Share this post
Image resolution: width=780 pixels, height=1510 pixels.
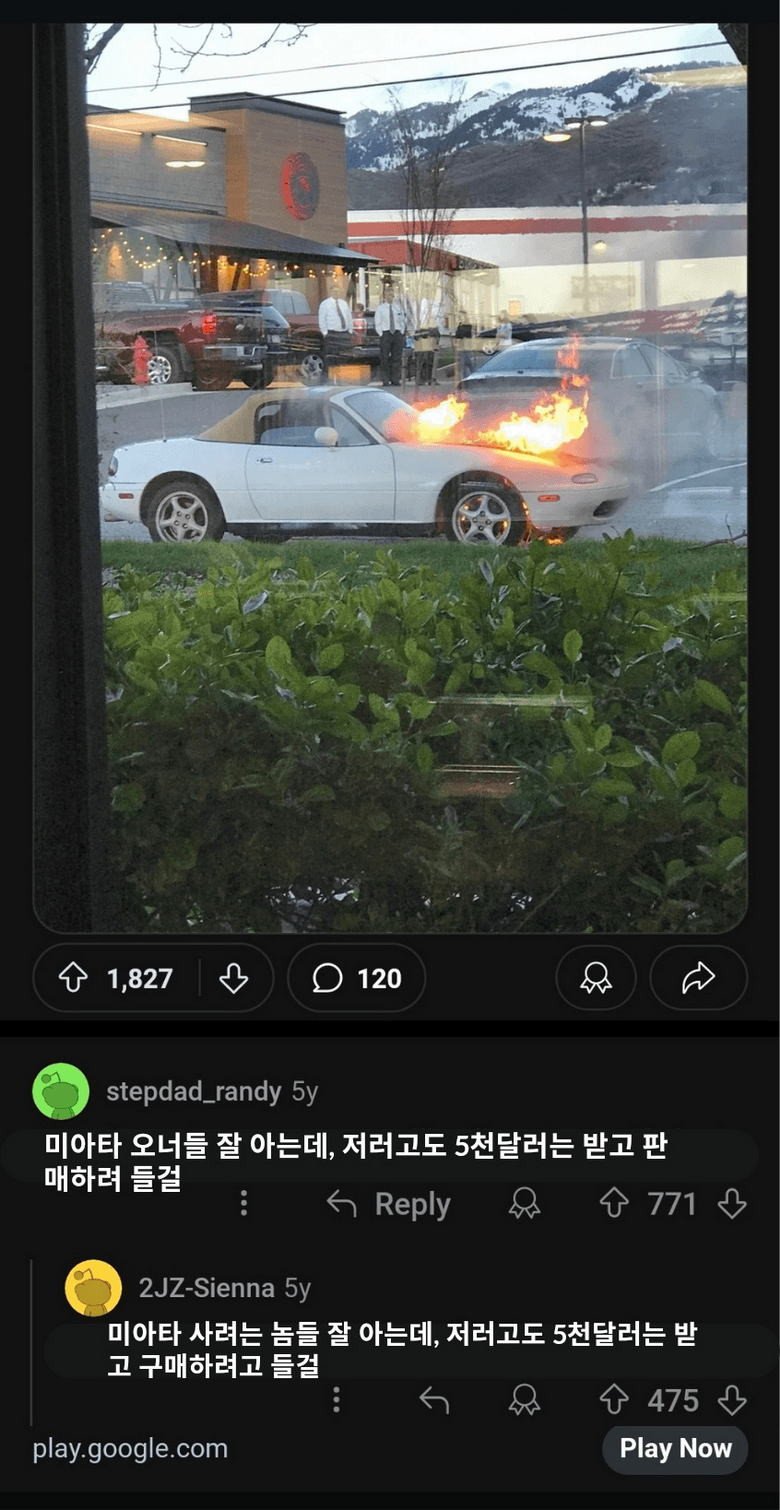pyautogui.click(x=698, y=978)
